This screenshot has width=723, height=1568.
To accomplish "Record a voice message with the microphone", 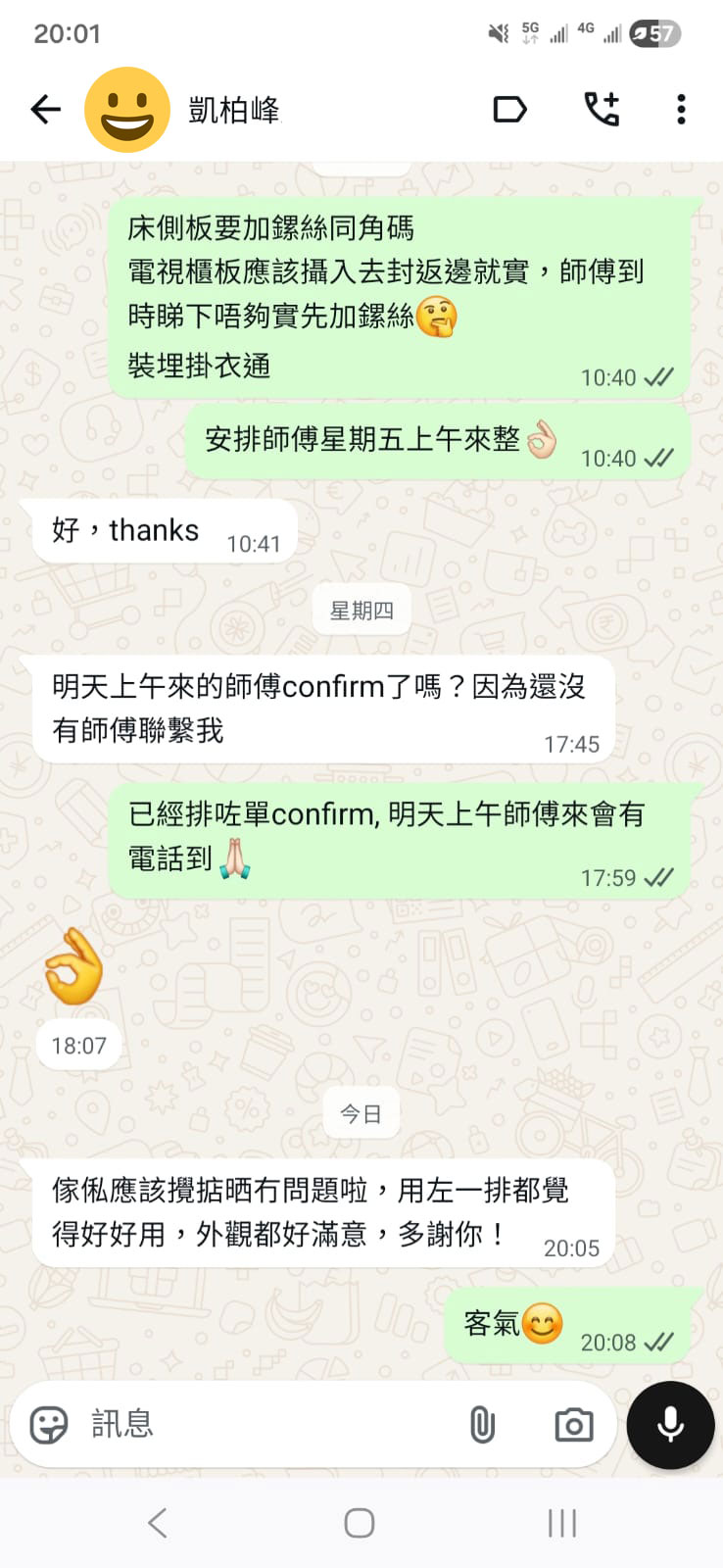I will coord(671,1424).
